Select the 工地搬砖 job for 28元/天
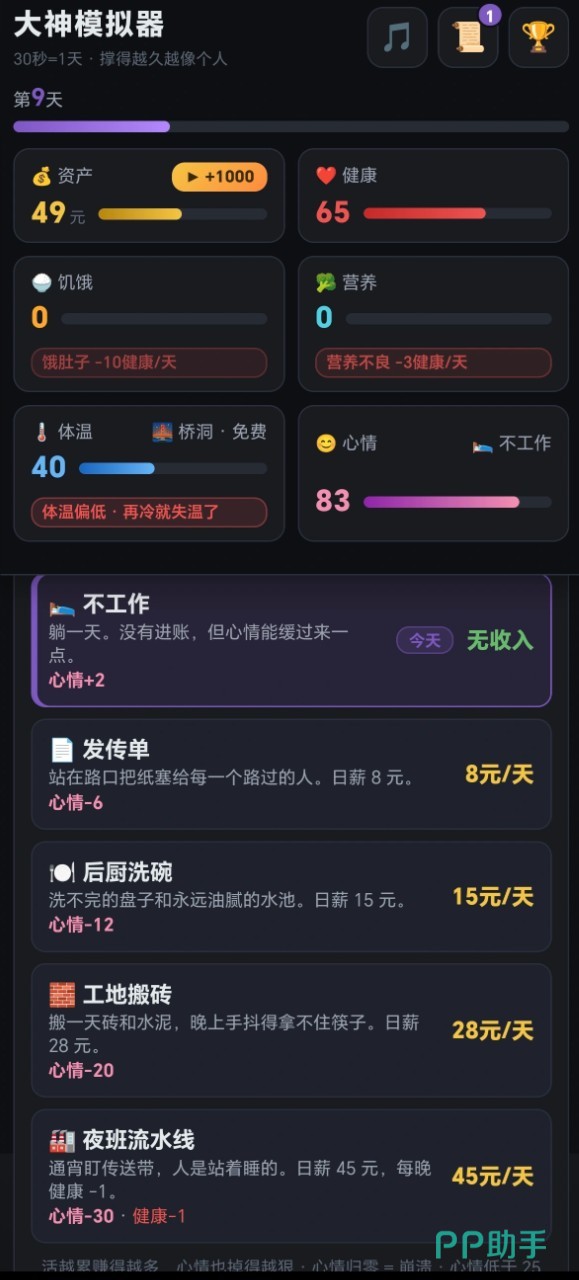 point(291,1031)
